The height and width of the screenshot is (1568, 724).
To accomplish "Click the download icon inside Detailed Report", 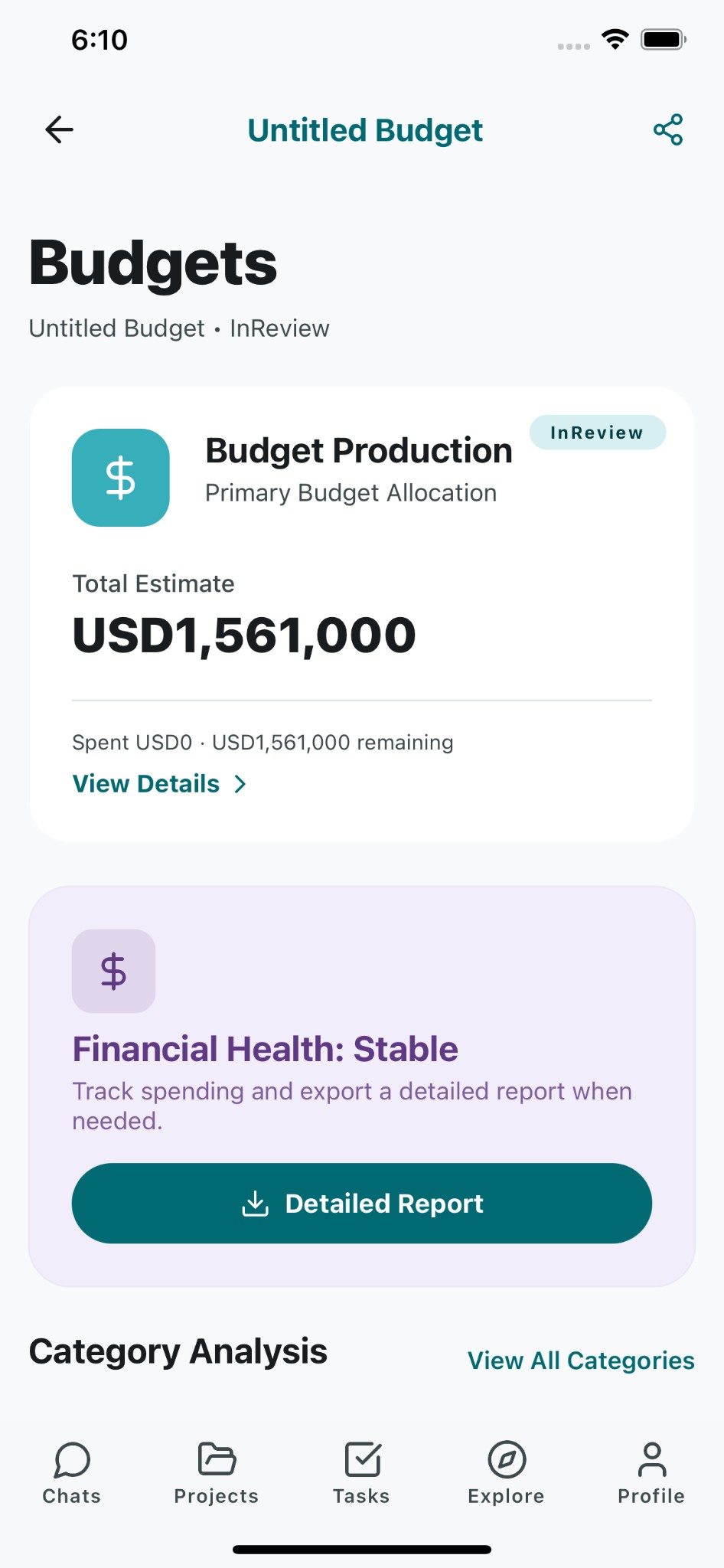I will (256, 1203).
